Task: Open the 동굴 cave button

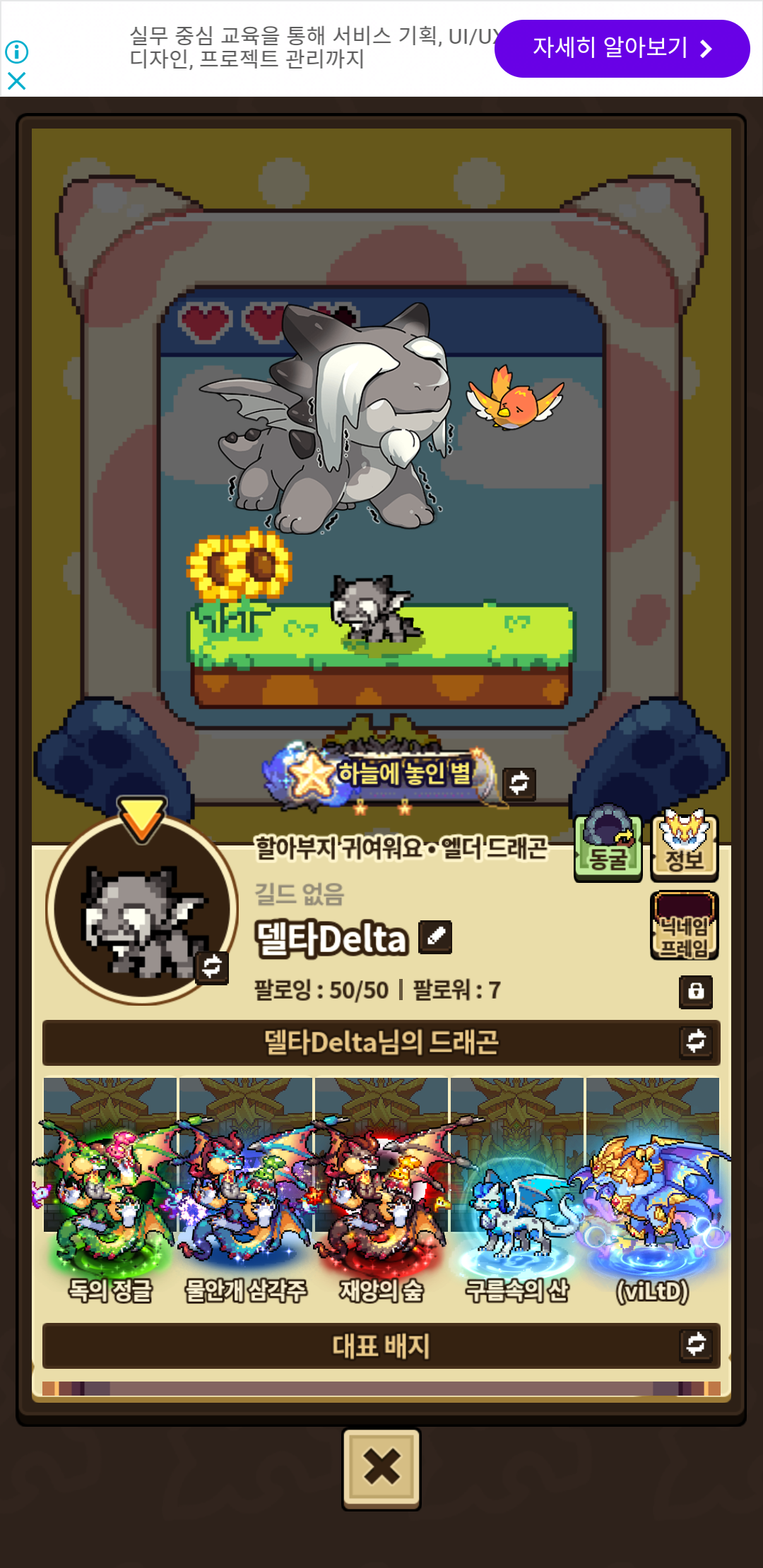Action: pos(608,845)
